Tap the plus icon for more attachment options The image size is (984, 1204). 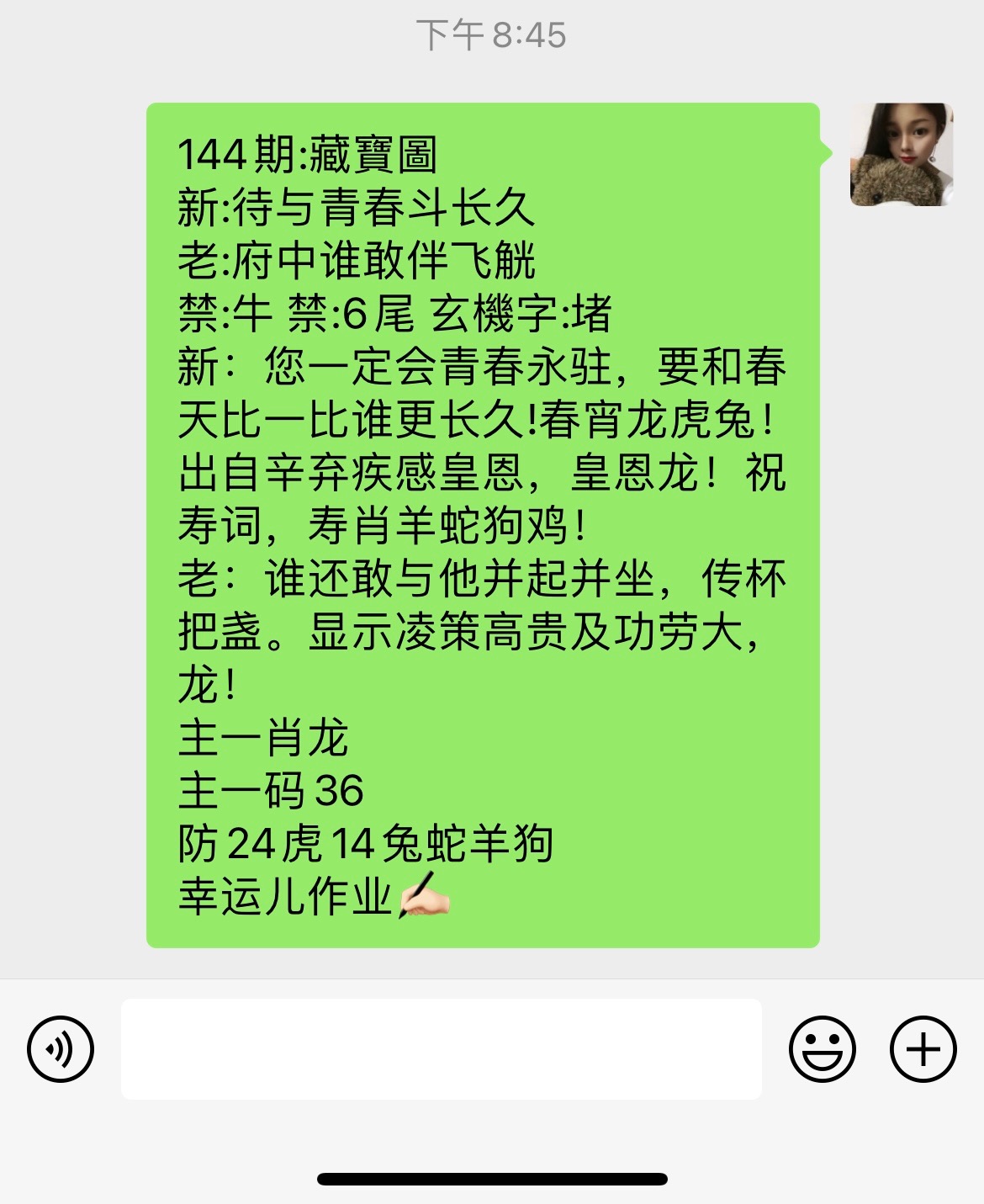pos(923,1048)
